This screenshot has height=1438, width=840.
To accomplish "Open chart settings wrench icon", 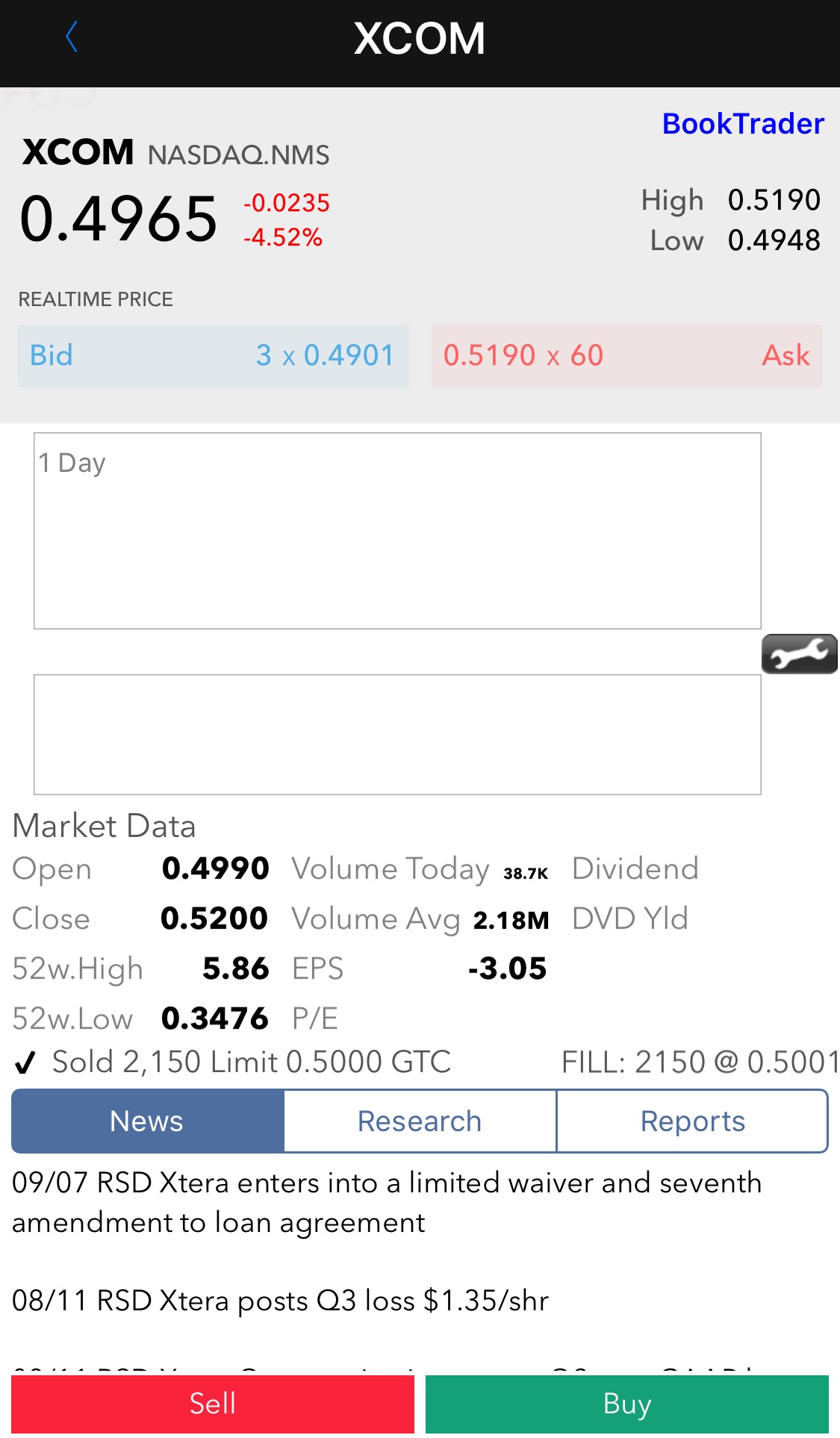I will 799,654.
